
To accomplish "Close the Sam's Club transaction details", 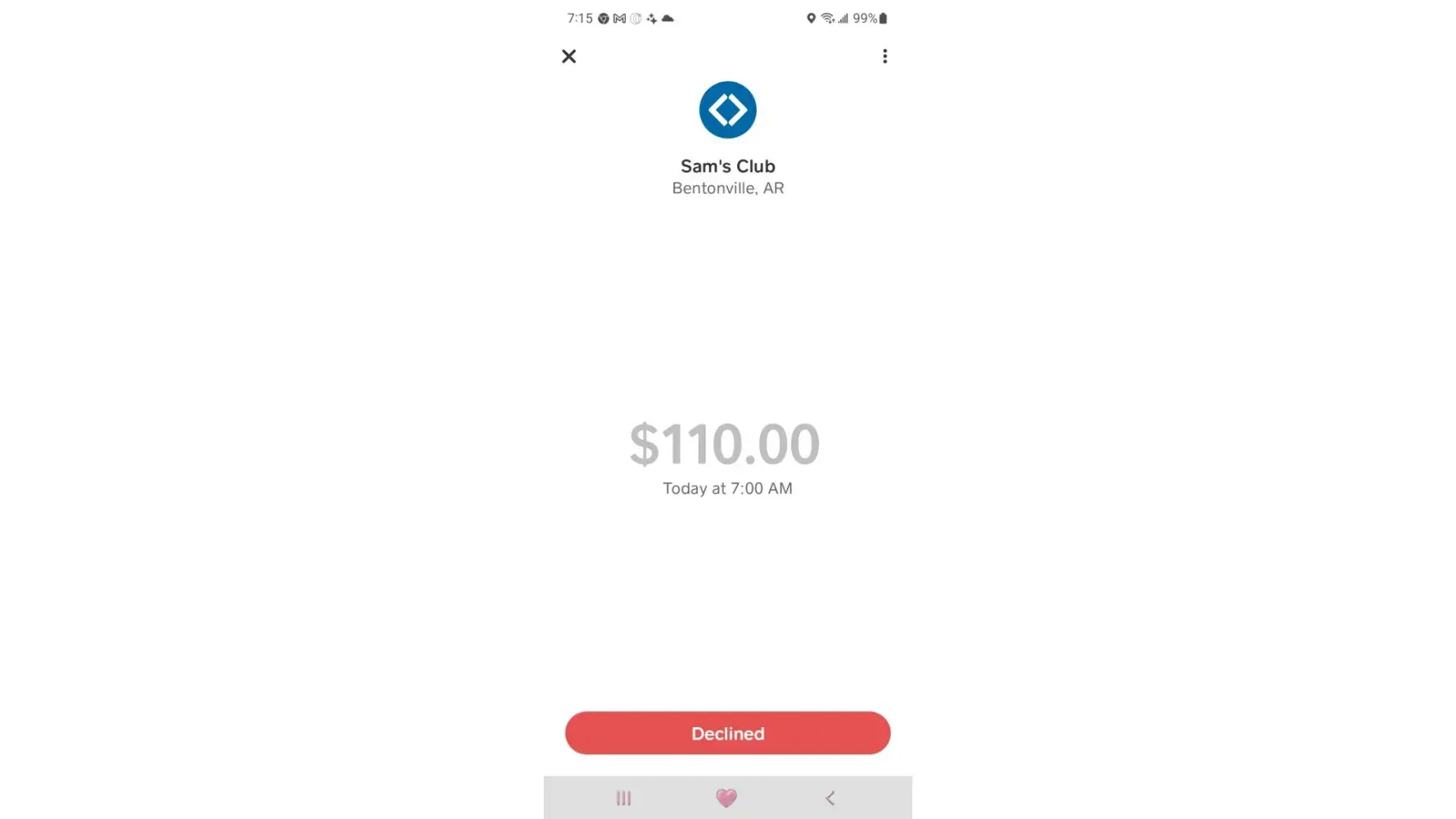I will [x=568, y=57].
